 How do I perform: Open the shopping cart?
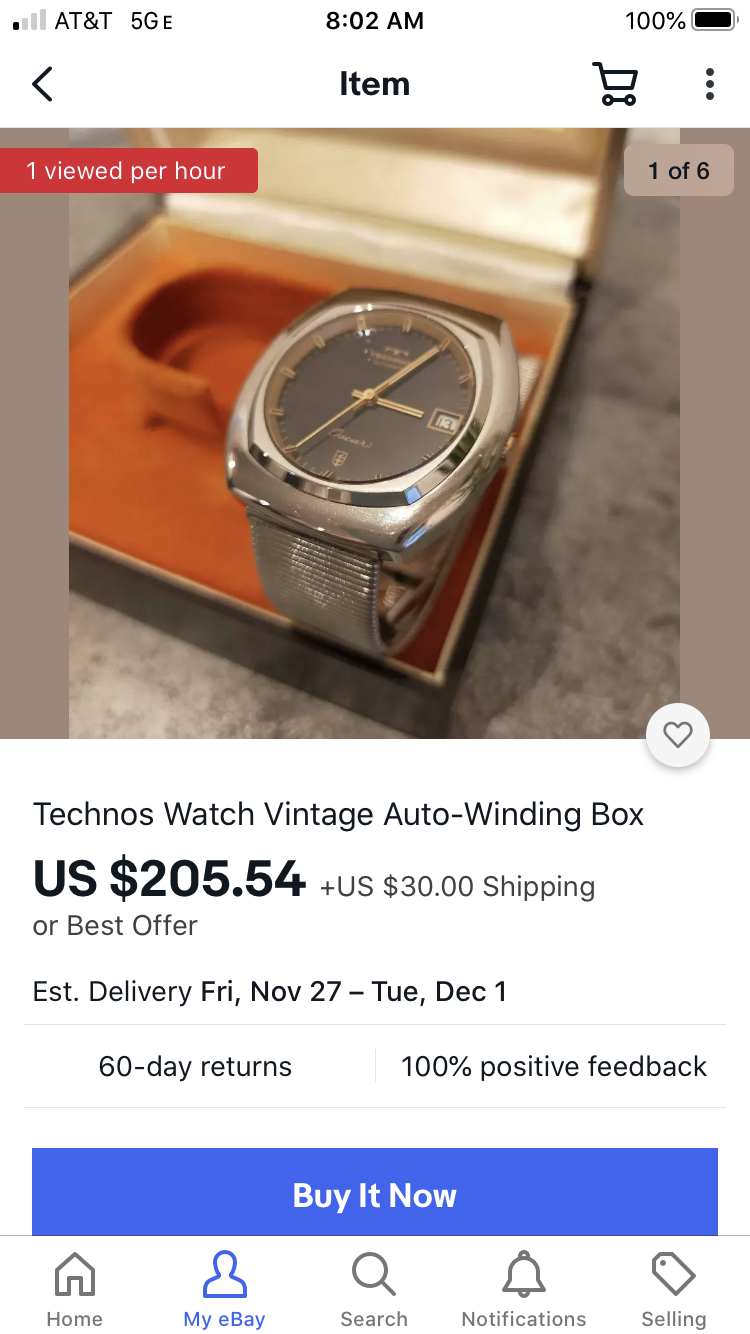614,84
